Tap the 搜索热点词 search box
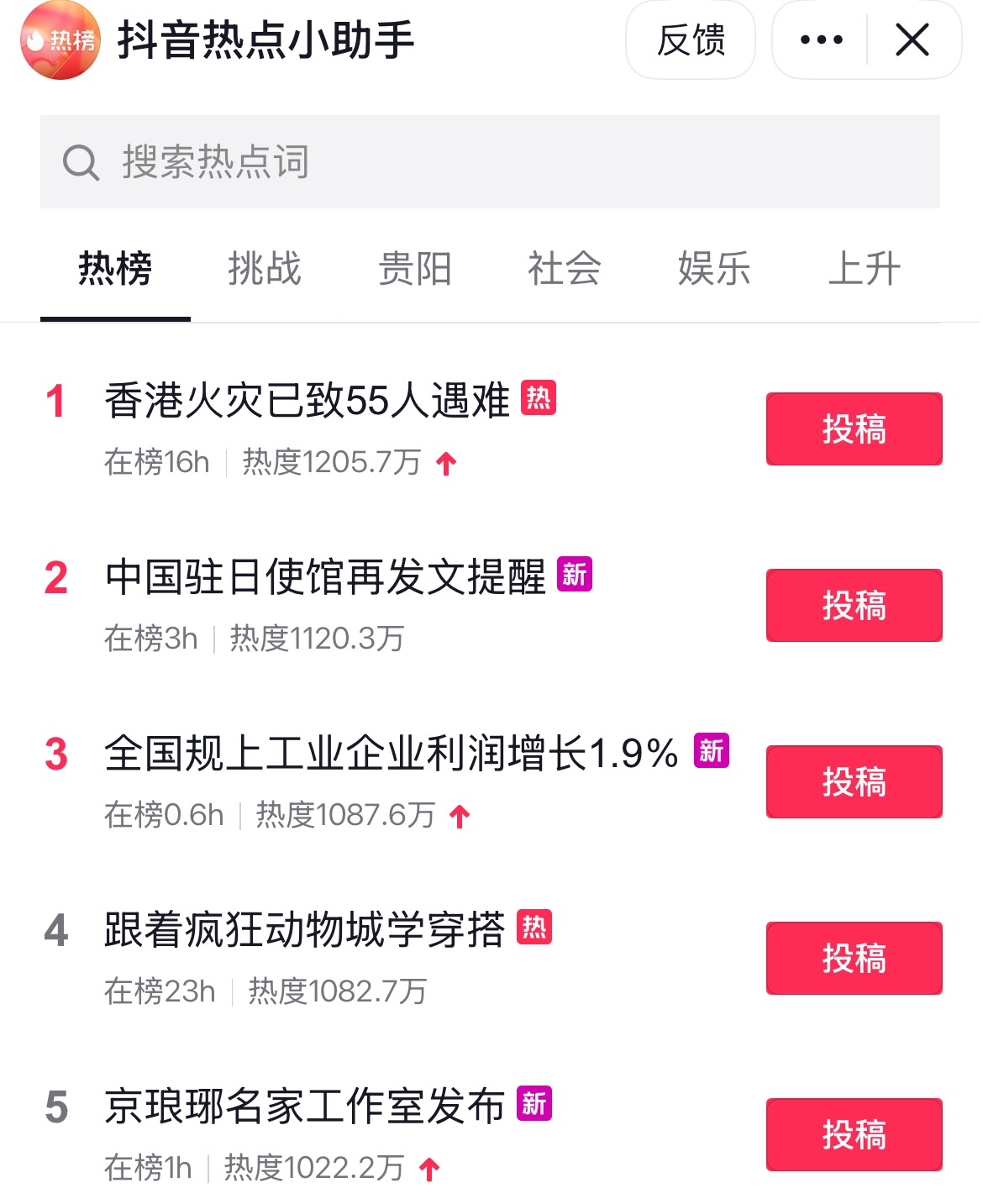 tap(490, 161)
